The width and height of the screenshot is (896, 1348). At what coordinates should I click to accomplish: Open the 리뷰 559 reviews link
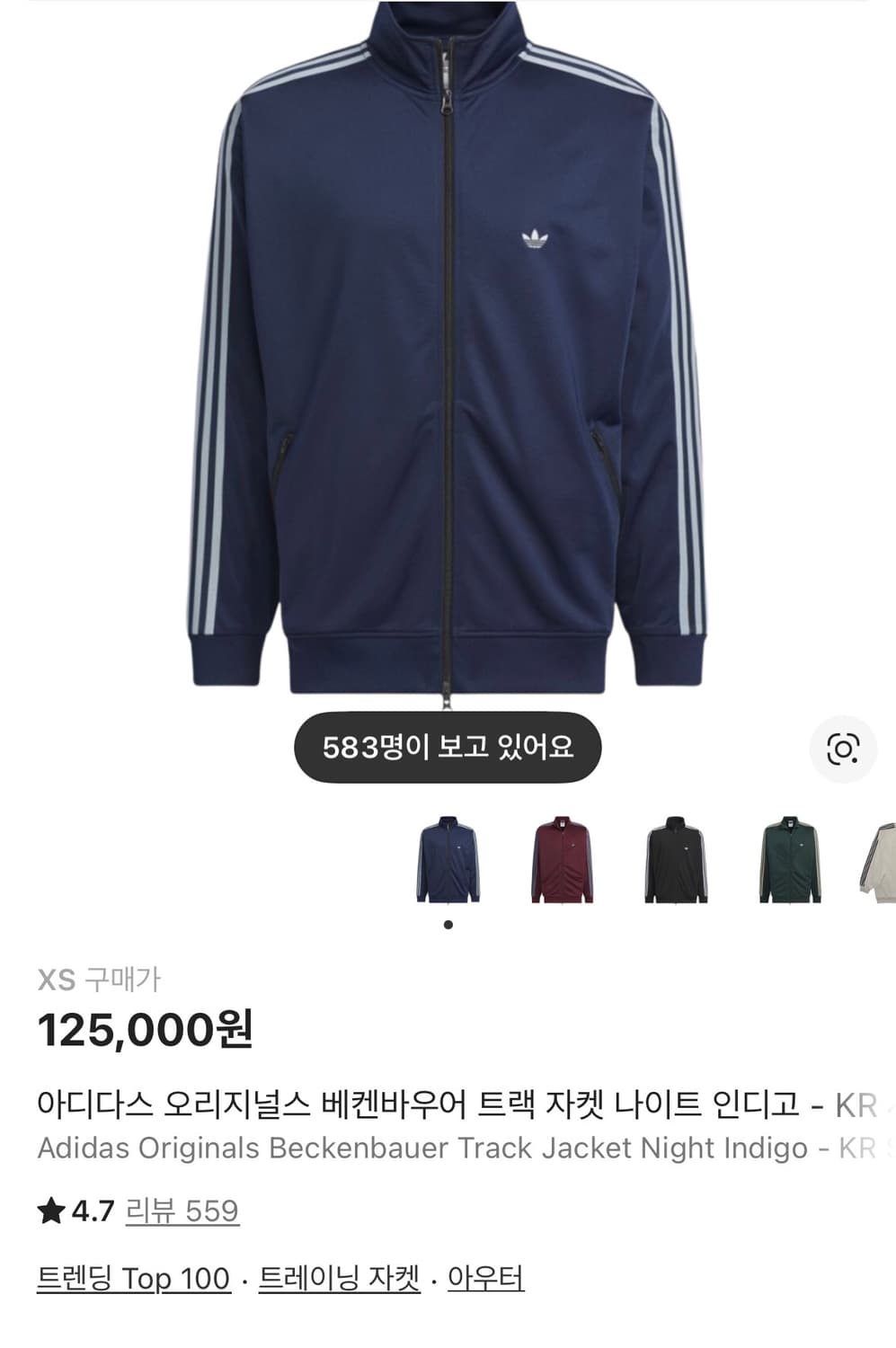coord(182,1209)
